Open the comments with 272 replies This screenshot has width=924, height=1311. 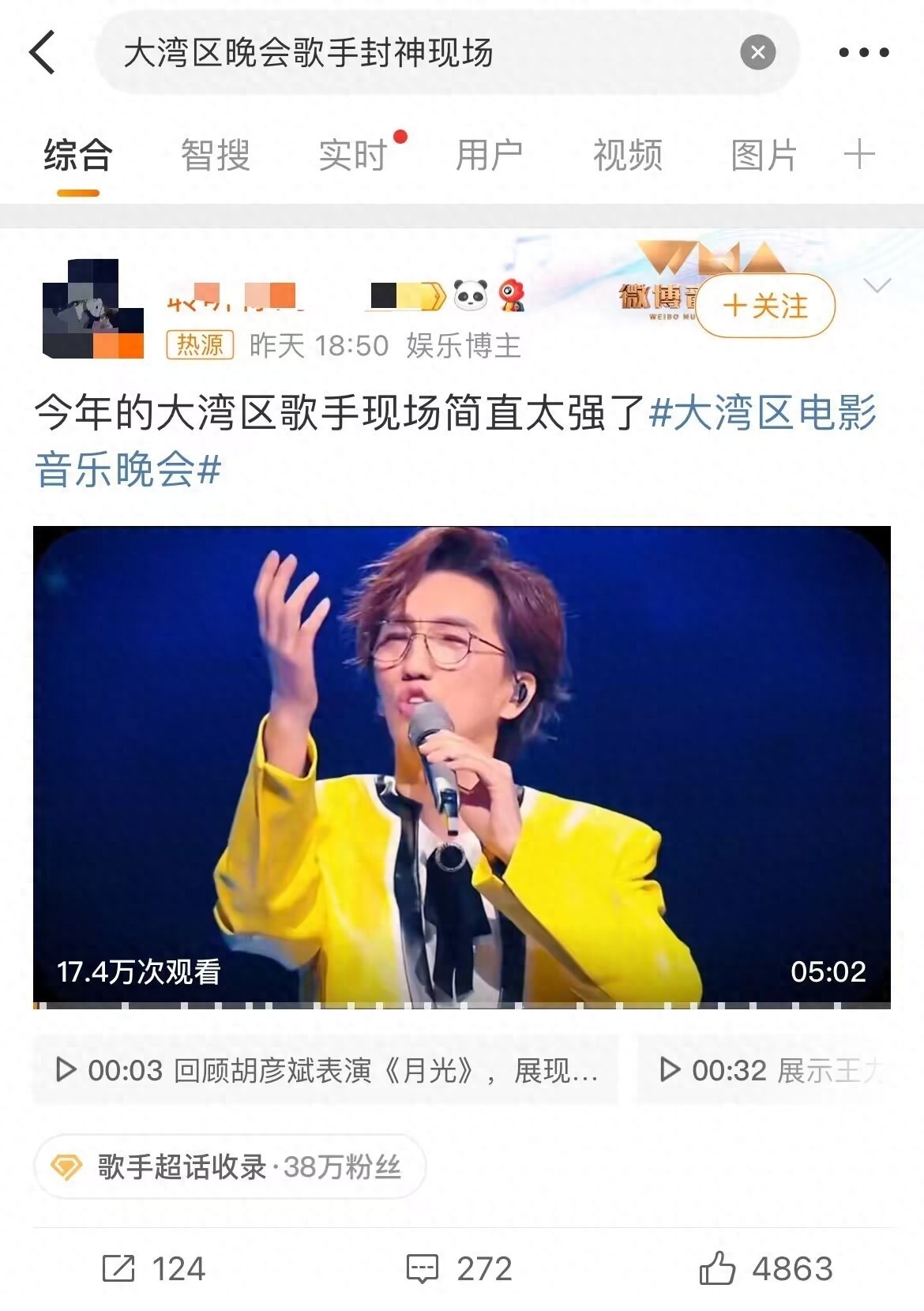coord(459,1269)
